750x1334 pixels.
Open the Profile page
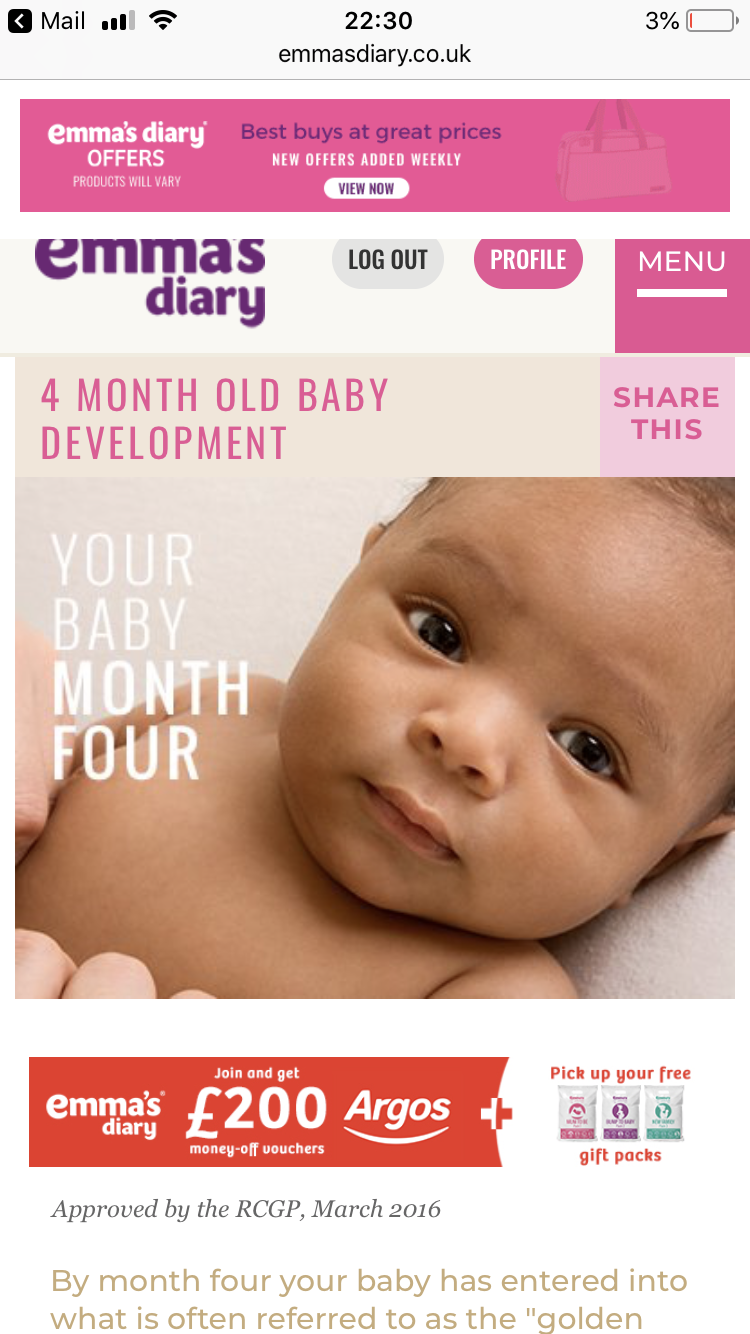(528, 261)
